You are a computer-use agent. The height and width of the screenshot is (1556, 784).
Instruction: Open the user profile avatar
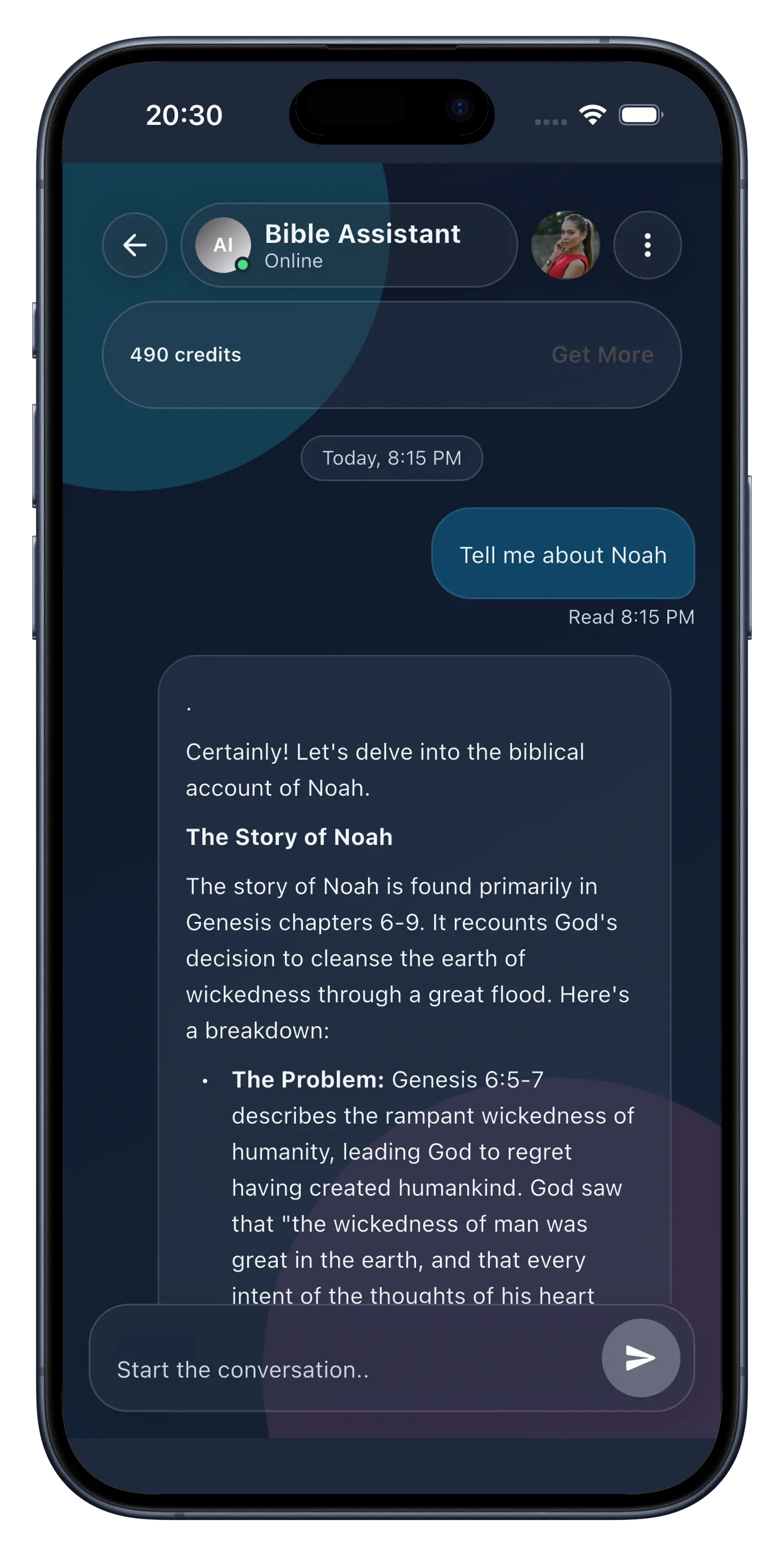click(x=565, y=245)
